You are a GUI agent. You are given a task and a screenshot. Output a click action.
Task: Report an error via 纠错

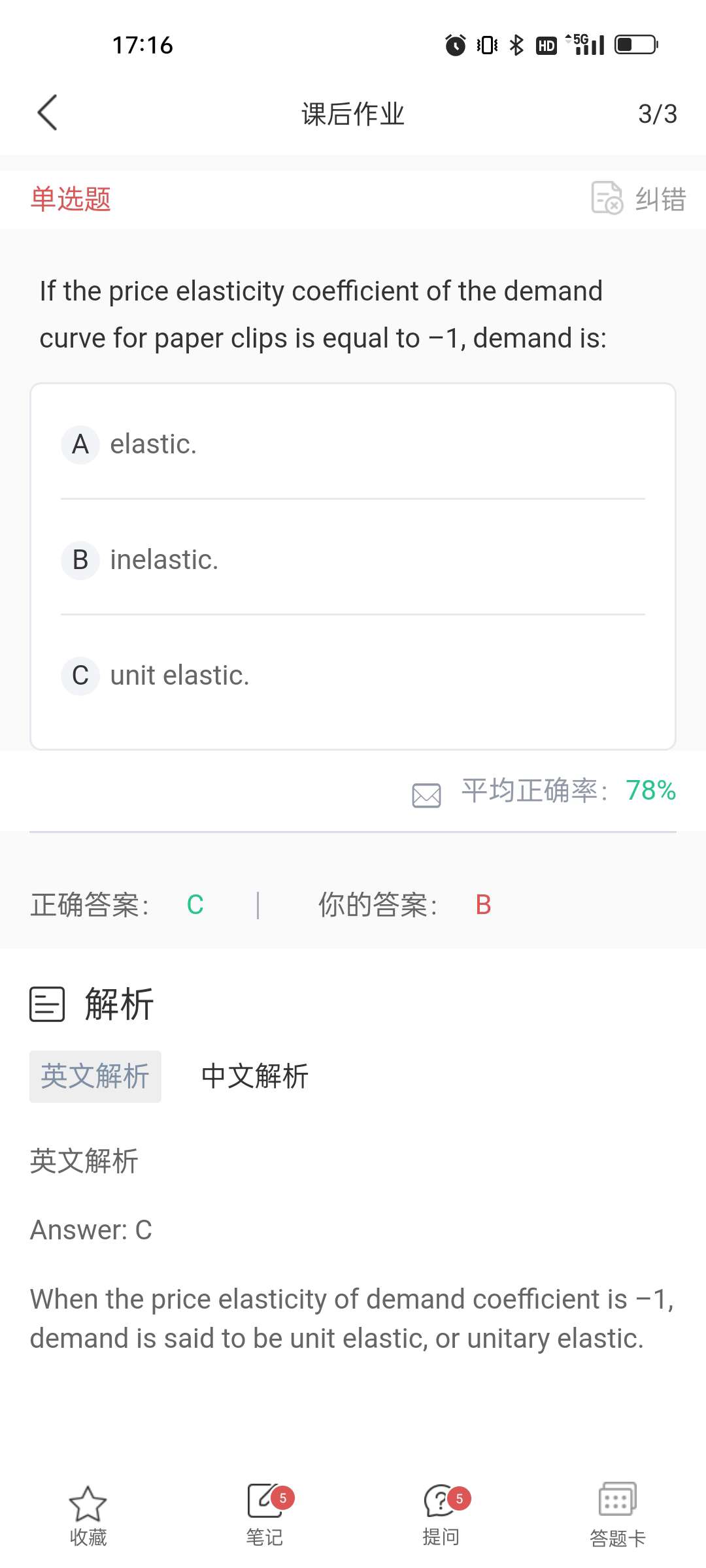pos(639,199)
